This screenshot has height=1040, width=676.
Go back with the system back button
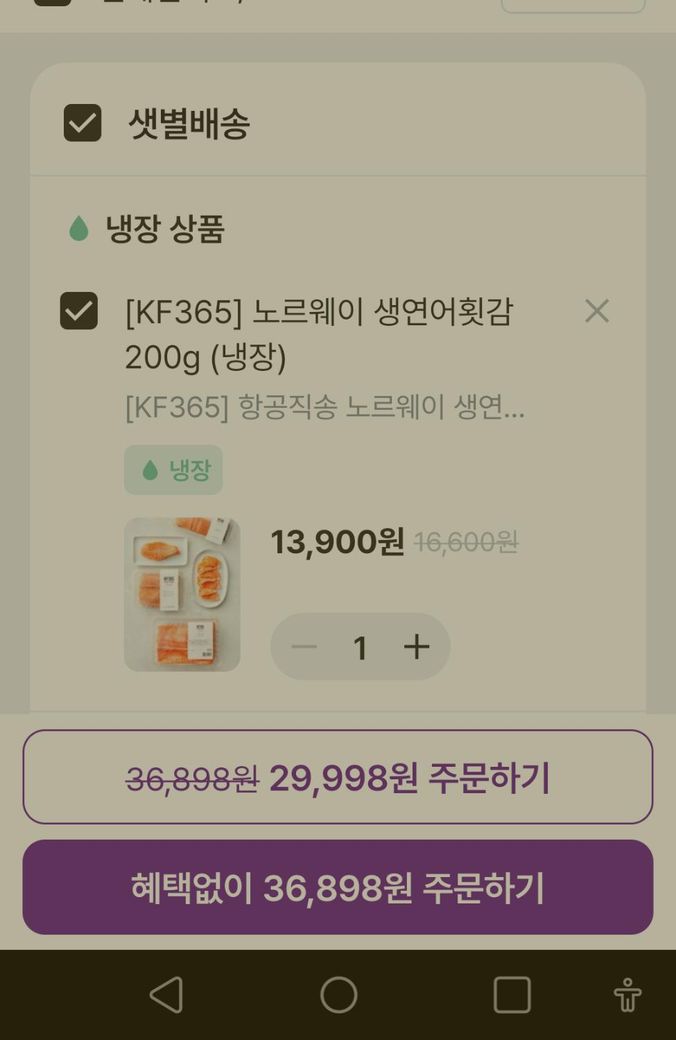click(x=166, y=995)
